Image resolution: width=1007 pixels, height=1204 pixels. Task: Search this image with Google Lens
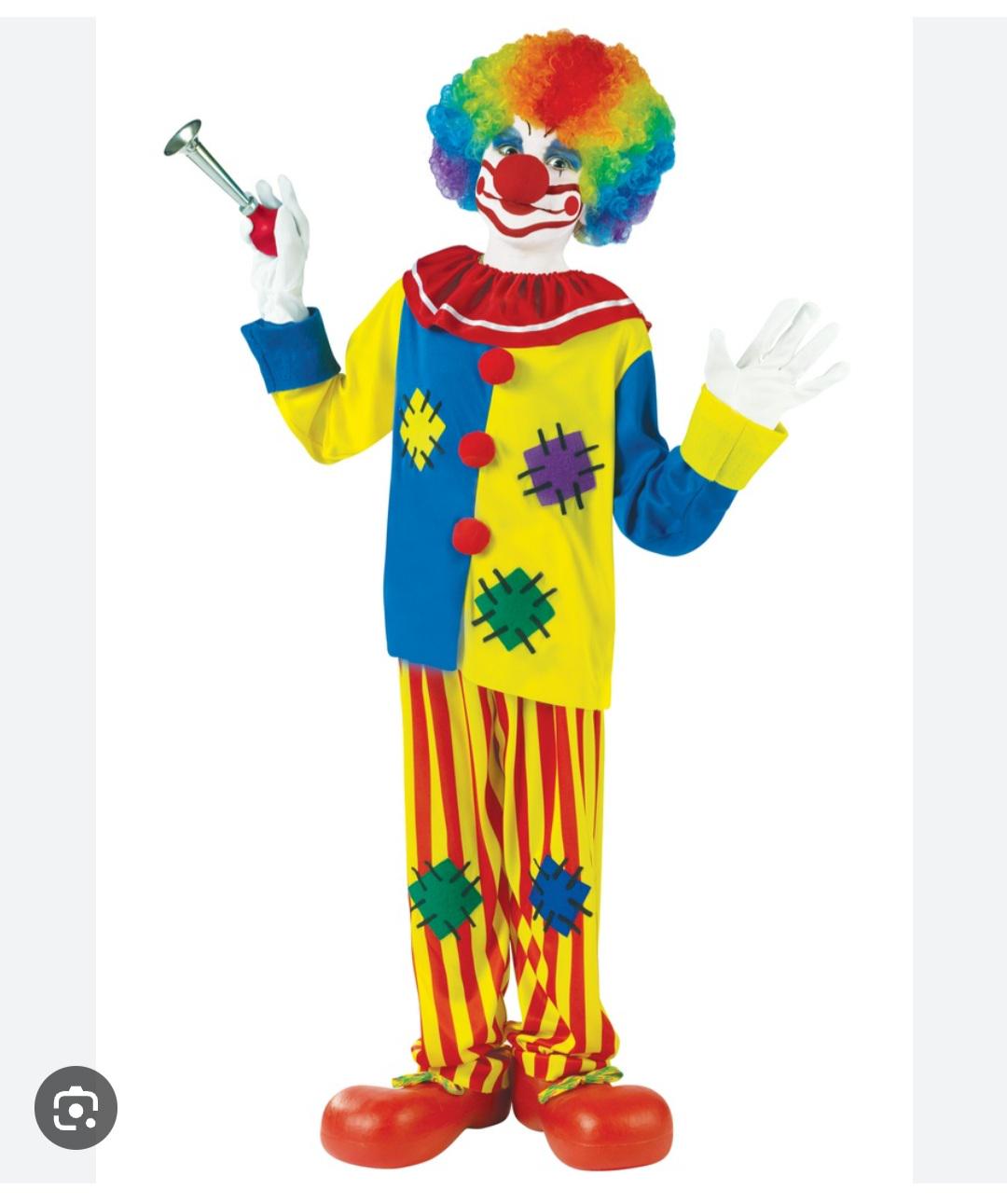tap(76, 1107)
